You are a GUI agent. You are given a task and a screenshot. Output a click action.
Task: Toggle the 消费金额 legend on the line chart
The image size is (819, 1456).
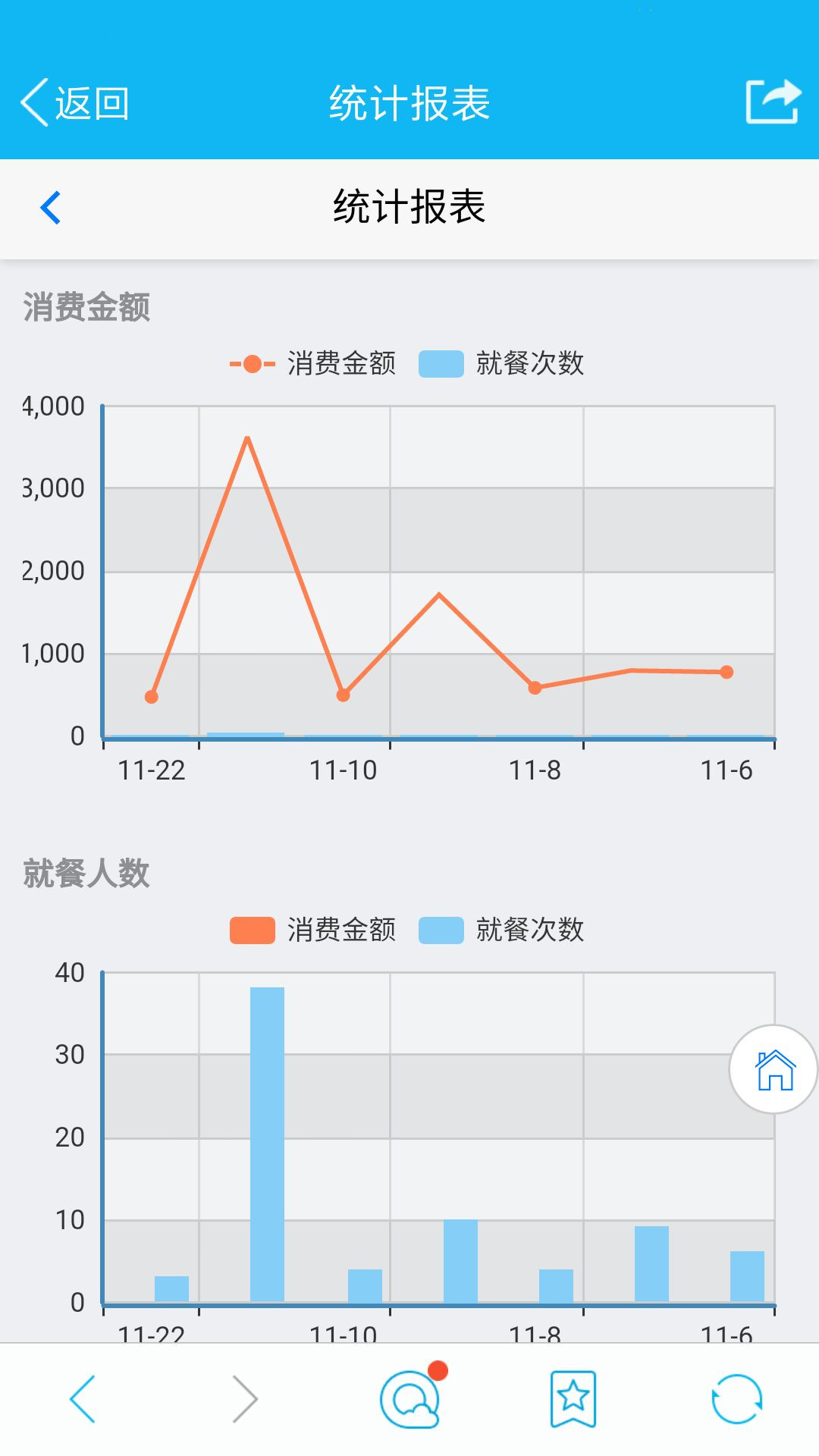tap(312, 362)
